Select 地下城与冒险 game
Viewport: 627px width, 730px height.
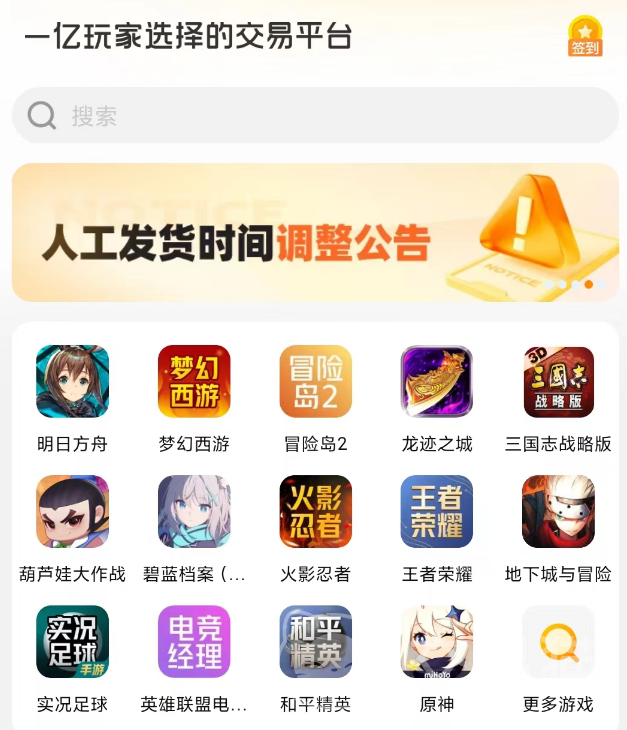pos(558,512)
